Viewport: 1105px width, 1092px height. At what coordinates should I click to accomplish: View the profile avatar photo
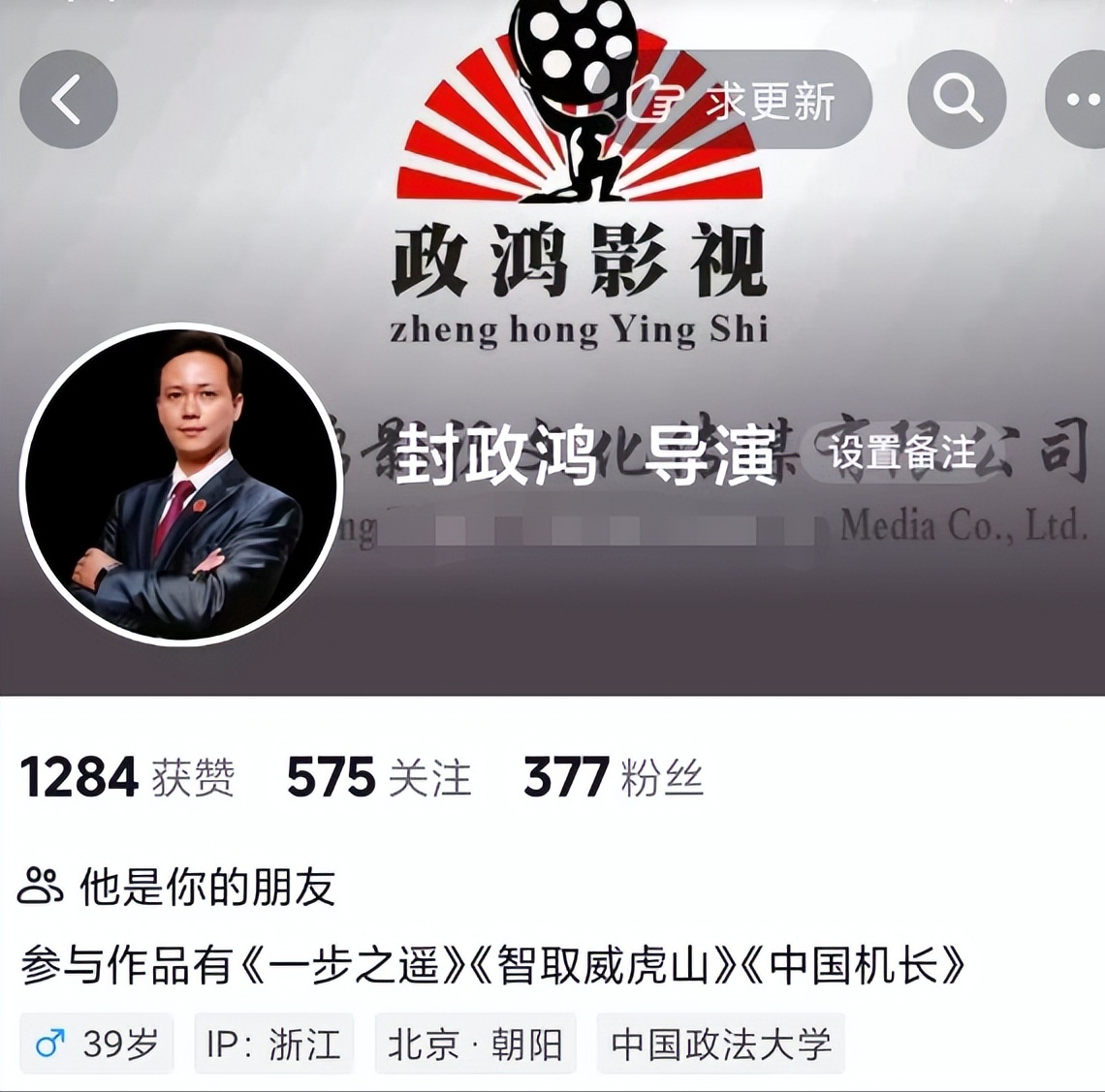(x=181, y=484)
